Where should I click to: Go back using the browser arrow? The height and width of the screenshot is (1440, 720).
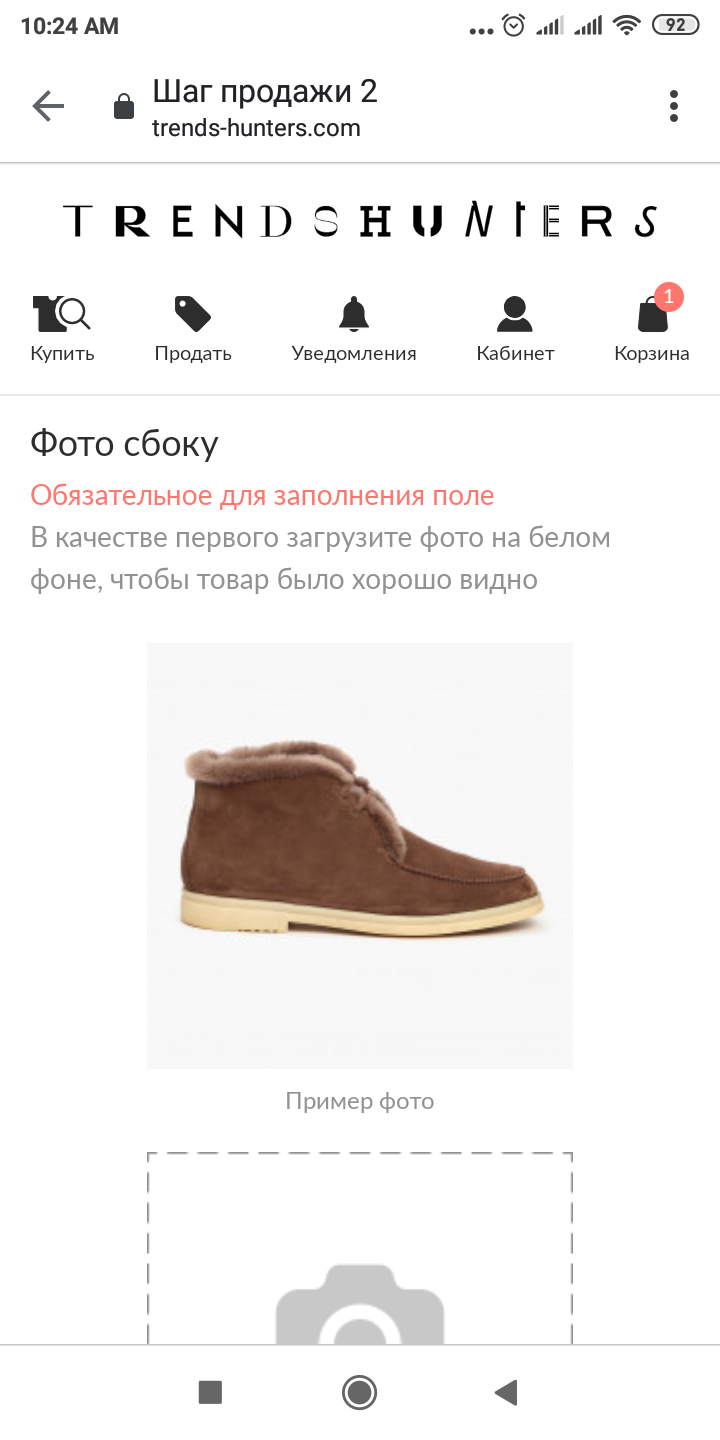(x=48, y=106)
